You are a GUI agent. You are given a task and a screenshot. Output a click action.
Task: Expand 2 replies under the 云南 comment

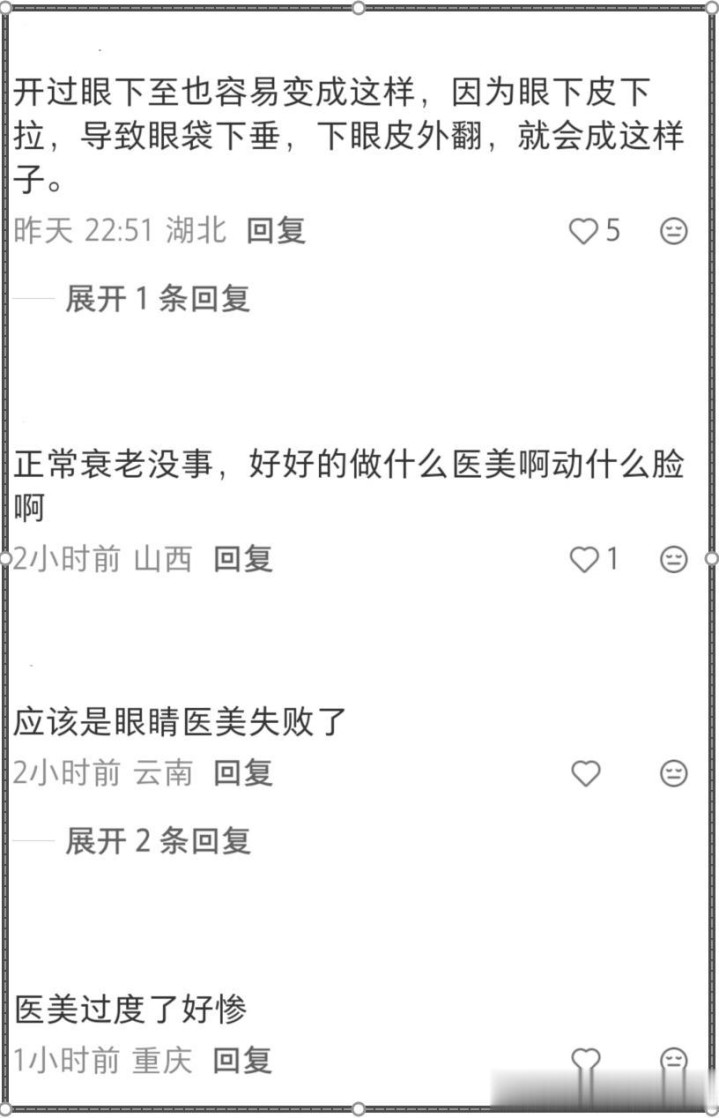[x=157, y=841]
